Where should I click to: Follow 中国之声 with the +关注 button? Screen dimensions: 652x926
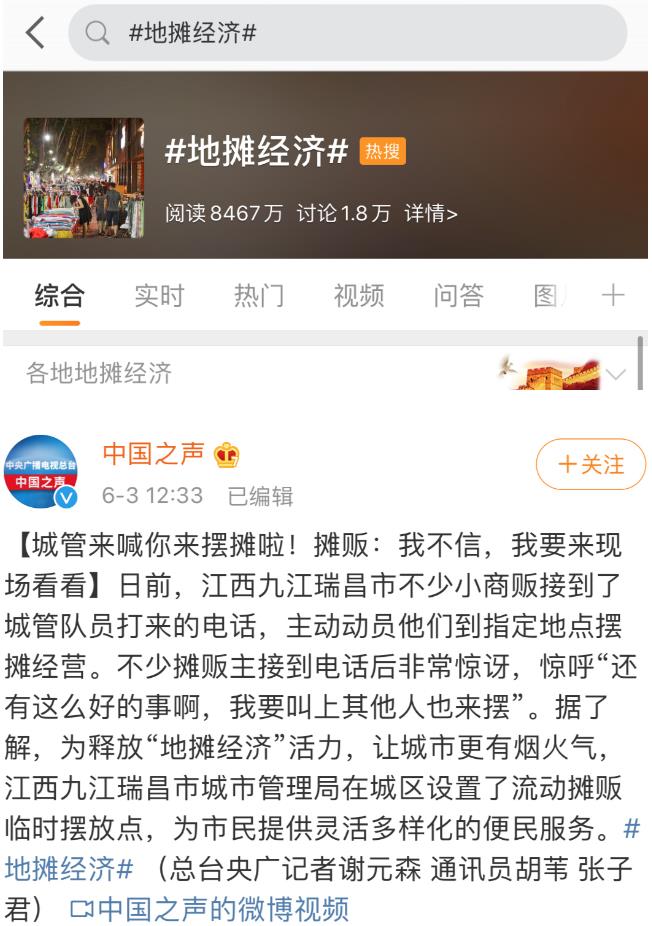coord(591,464)
